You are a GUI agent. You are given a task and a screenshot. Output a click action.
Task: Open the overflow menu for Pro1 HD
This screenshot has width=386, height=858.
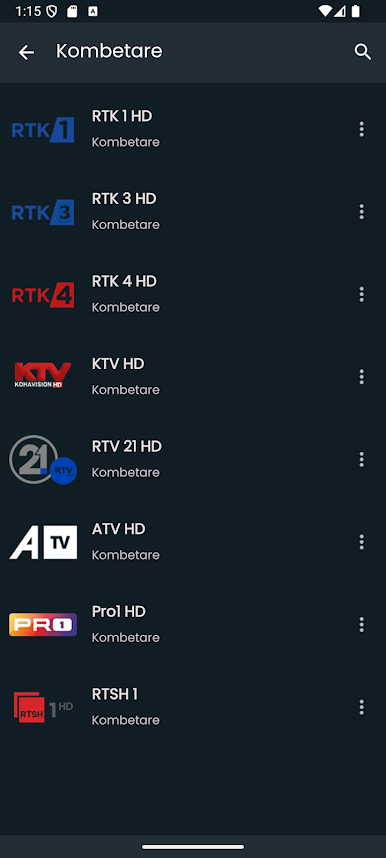pos(361,625)
